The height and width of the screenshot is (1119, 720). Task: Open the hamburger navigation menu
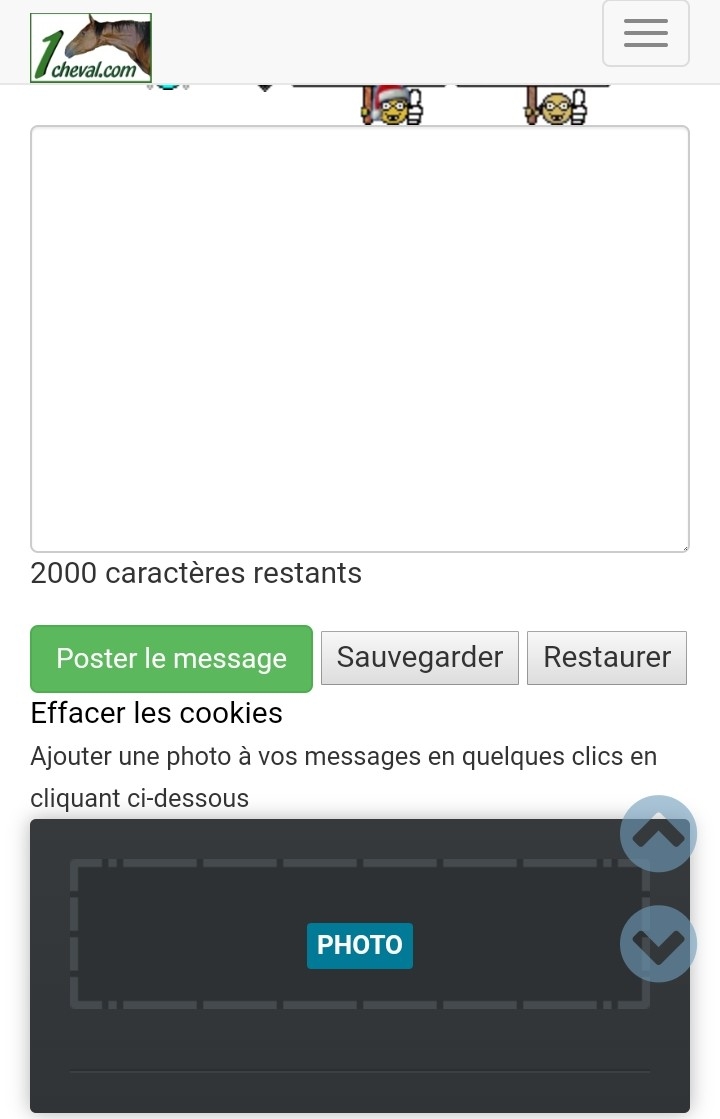(645, 33)
